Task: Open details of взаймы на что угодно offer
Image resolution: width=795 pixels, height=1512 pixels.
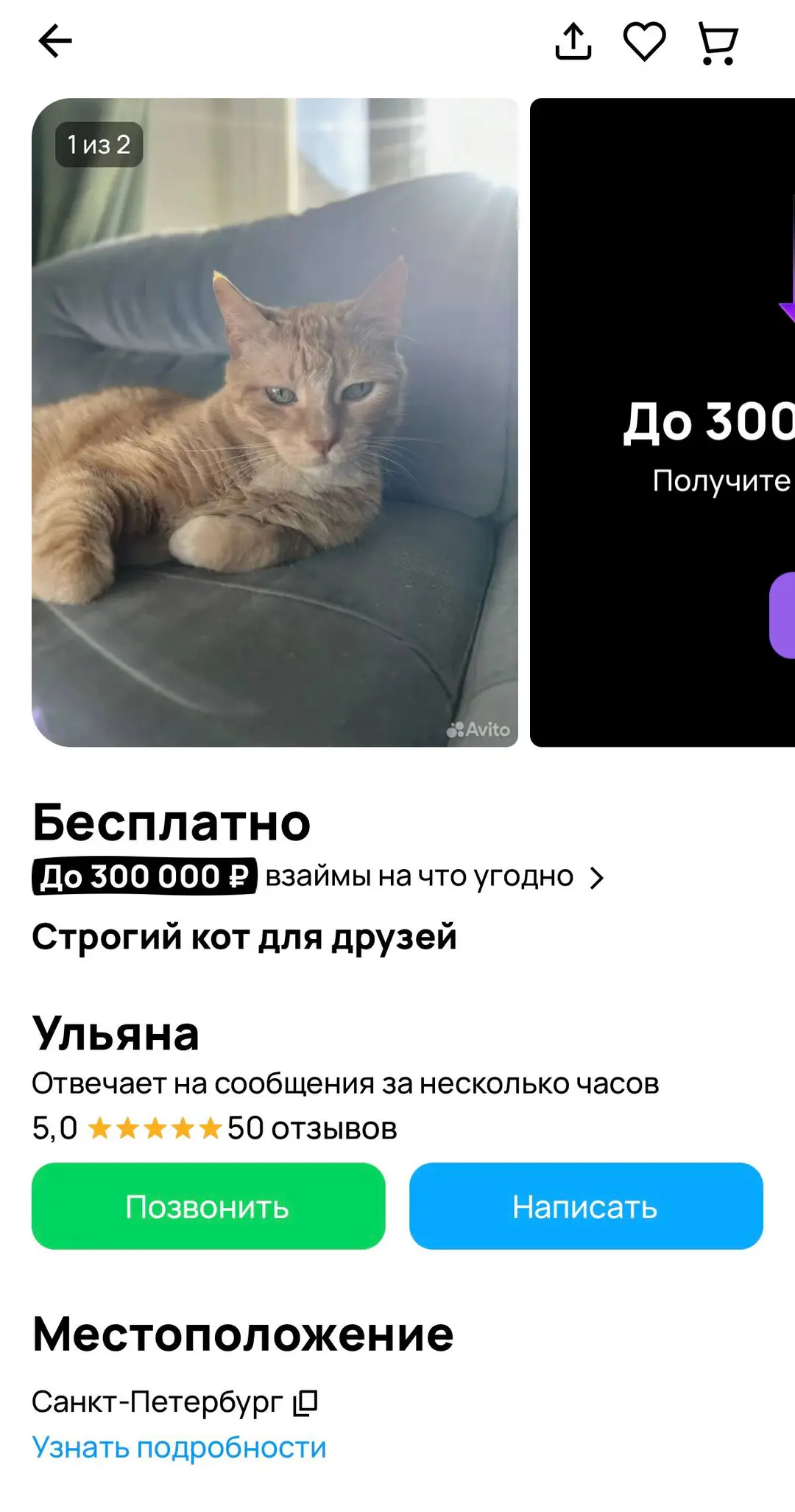Action: [x=420, y=876]
